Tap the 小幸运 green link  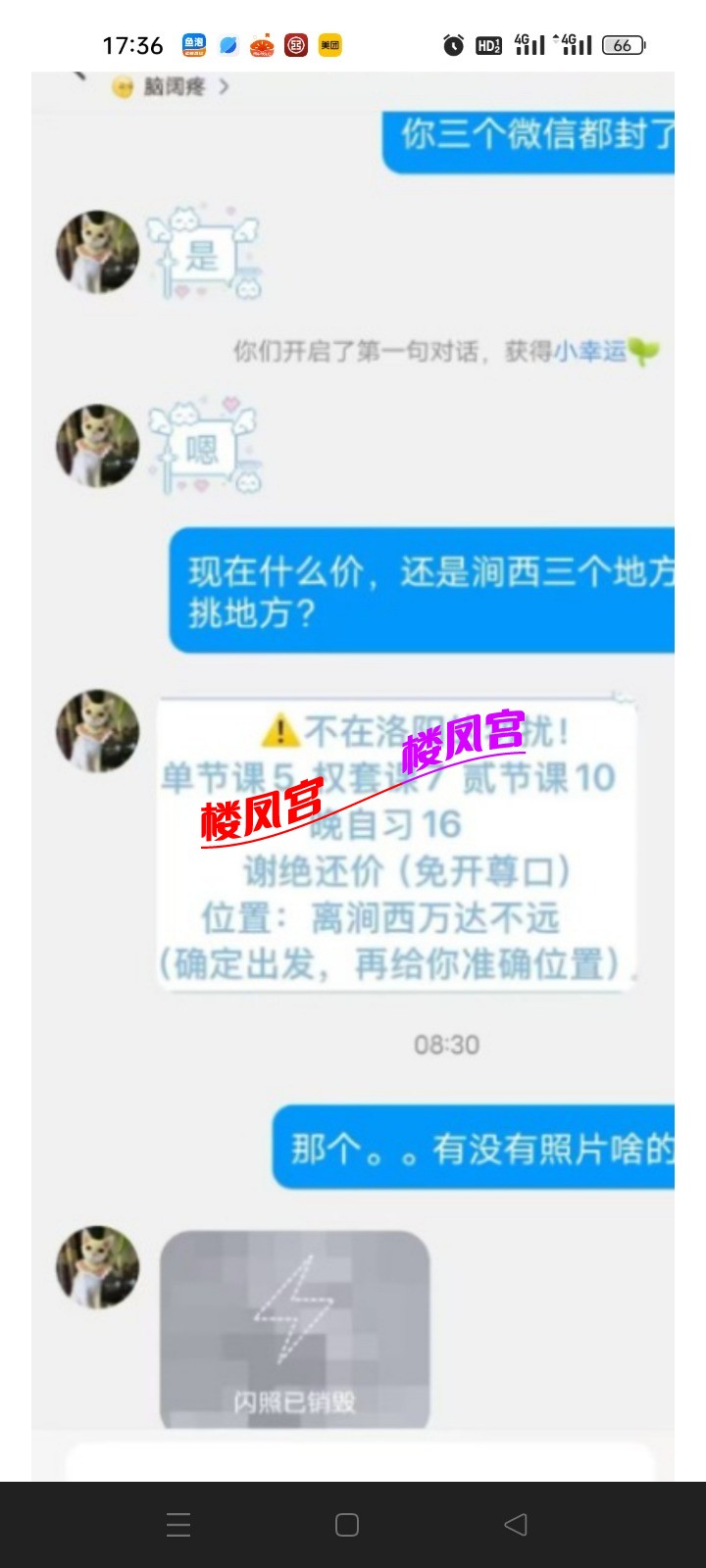588,354
